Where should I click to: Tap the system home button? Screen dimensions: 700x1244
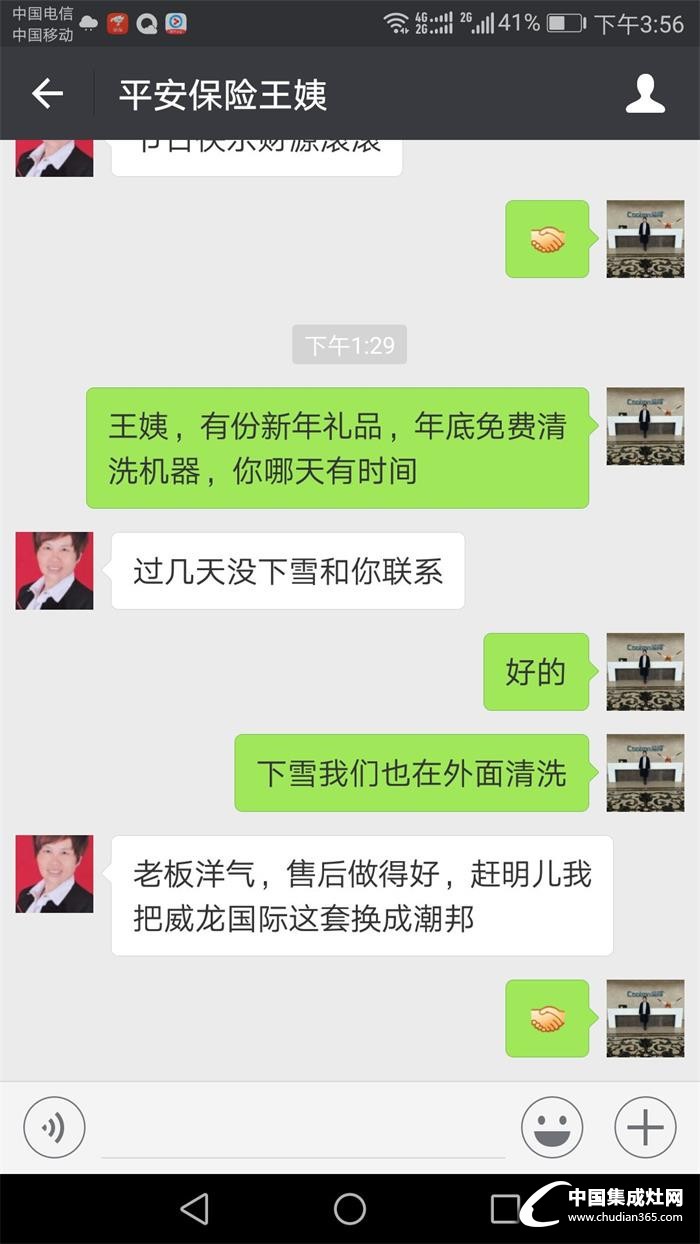point(350,1209)
